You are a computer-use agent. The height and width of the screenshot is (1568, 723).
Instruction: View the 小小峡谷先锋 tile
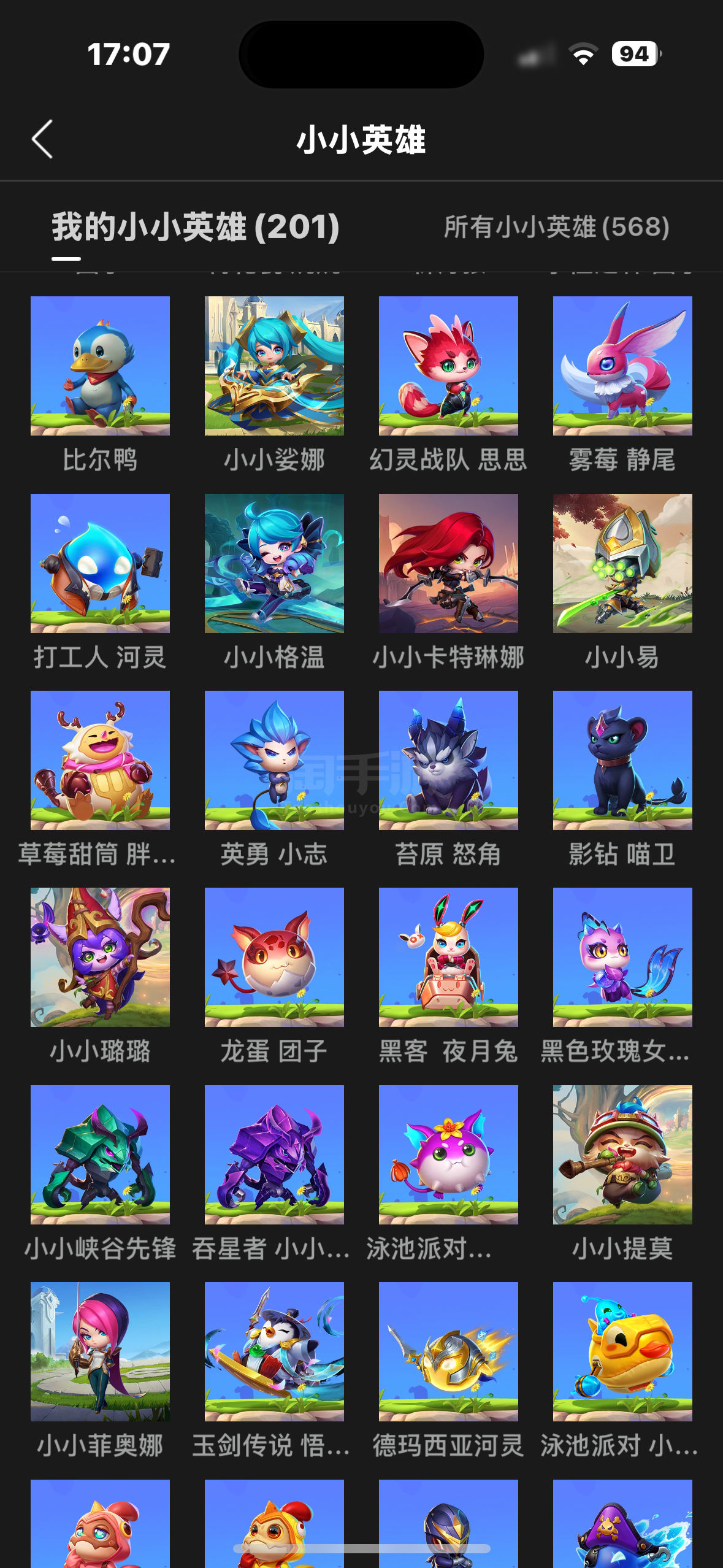click(100, 1155)
